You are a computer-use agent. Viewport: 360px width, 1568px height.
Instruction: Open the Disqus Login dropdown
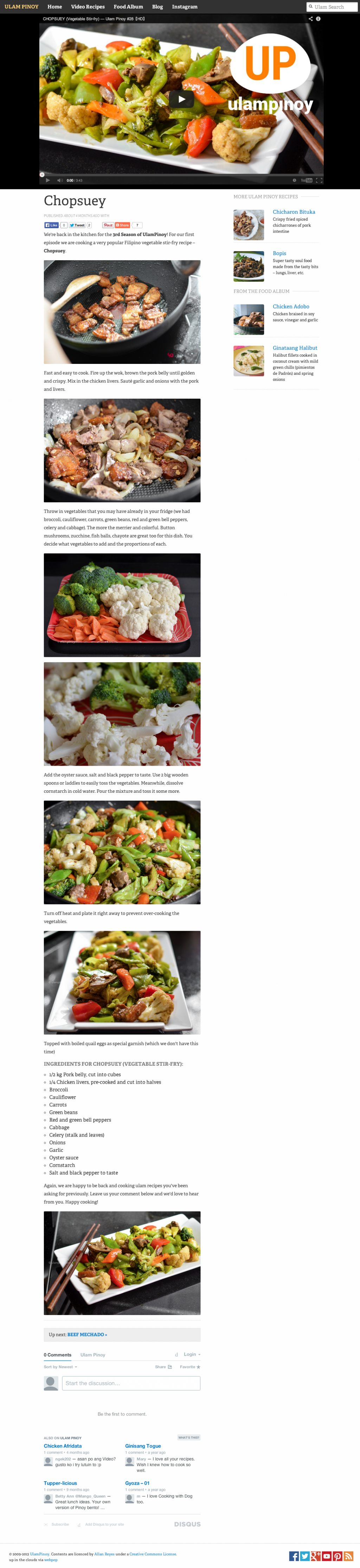tap(191, 1354)
